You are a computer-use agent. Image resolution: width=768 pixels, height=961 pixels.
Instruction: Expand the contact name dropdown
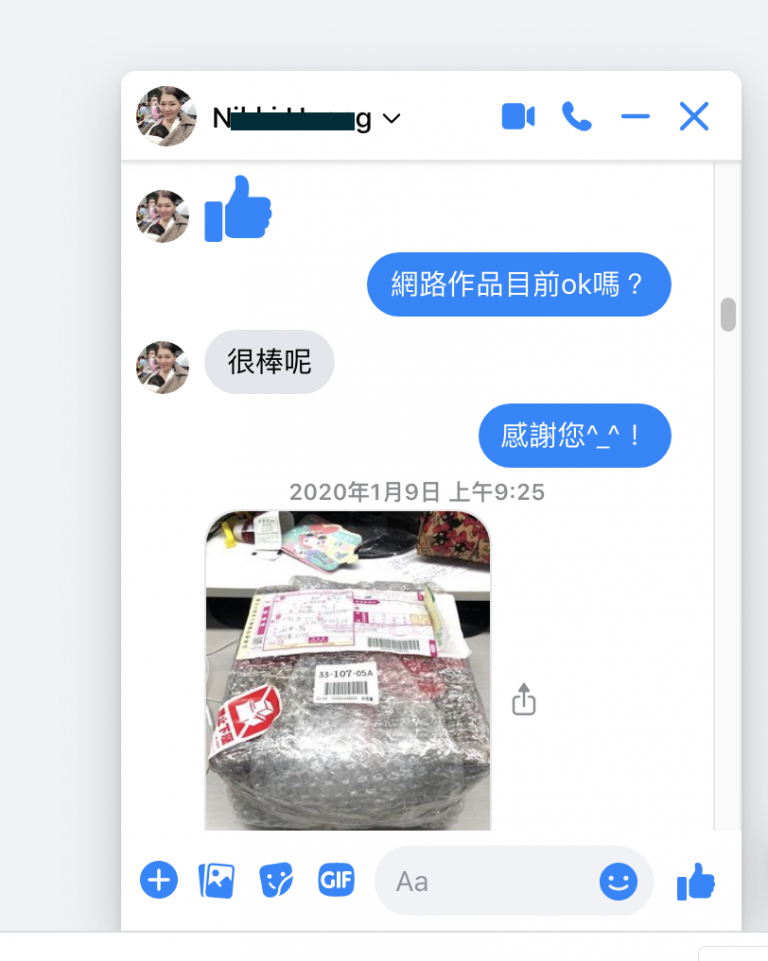[392, 119]
